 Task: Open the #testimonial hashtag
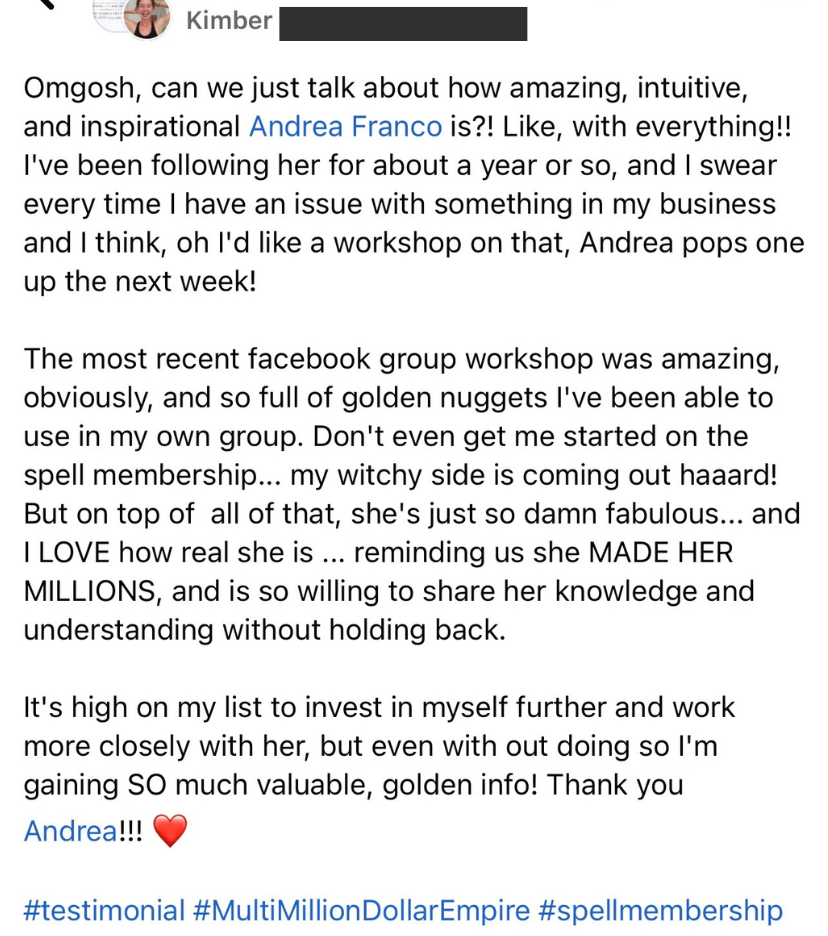[104, 911]
